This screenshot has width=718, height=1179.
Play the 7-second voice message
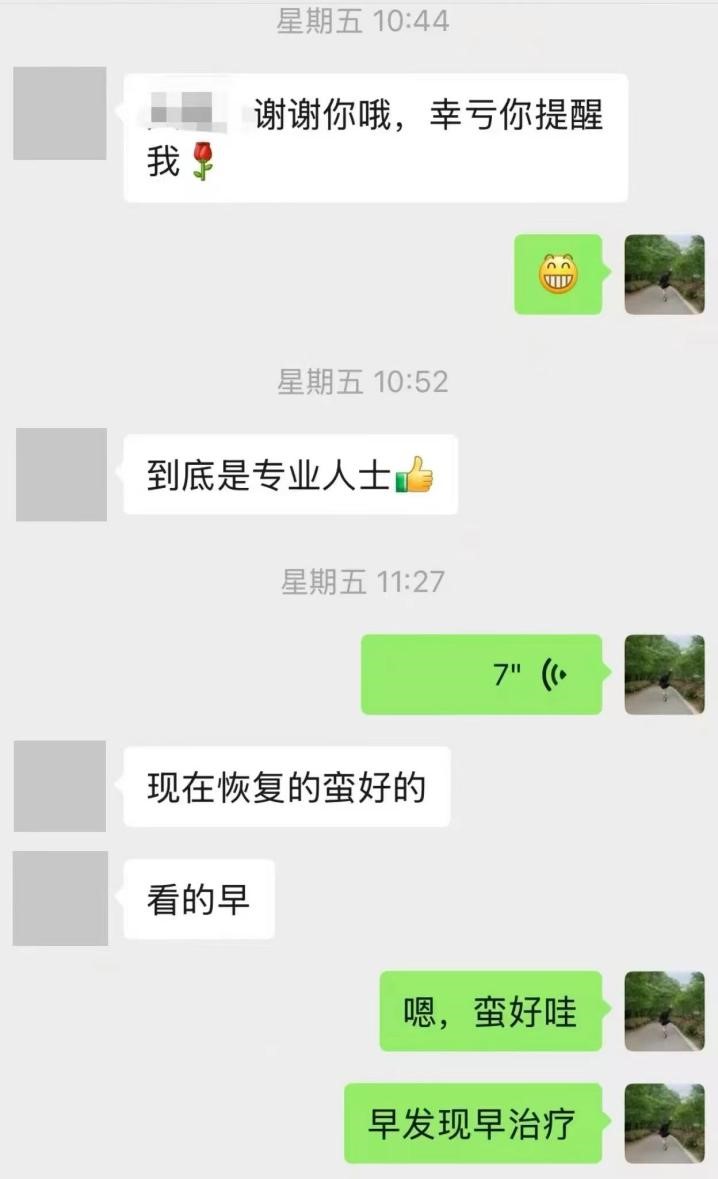point(482,675)
